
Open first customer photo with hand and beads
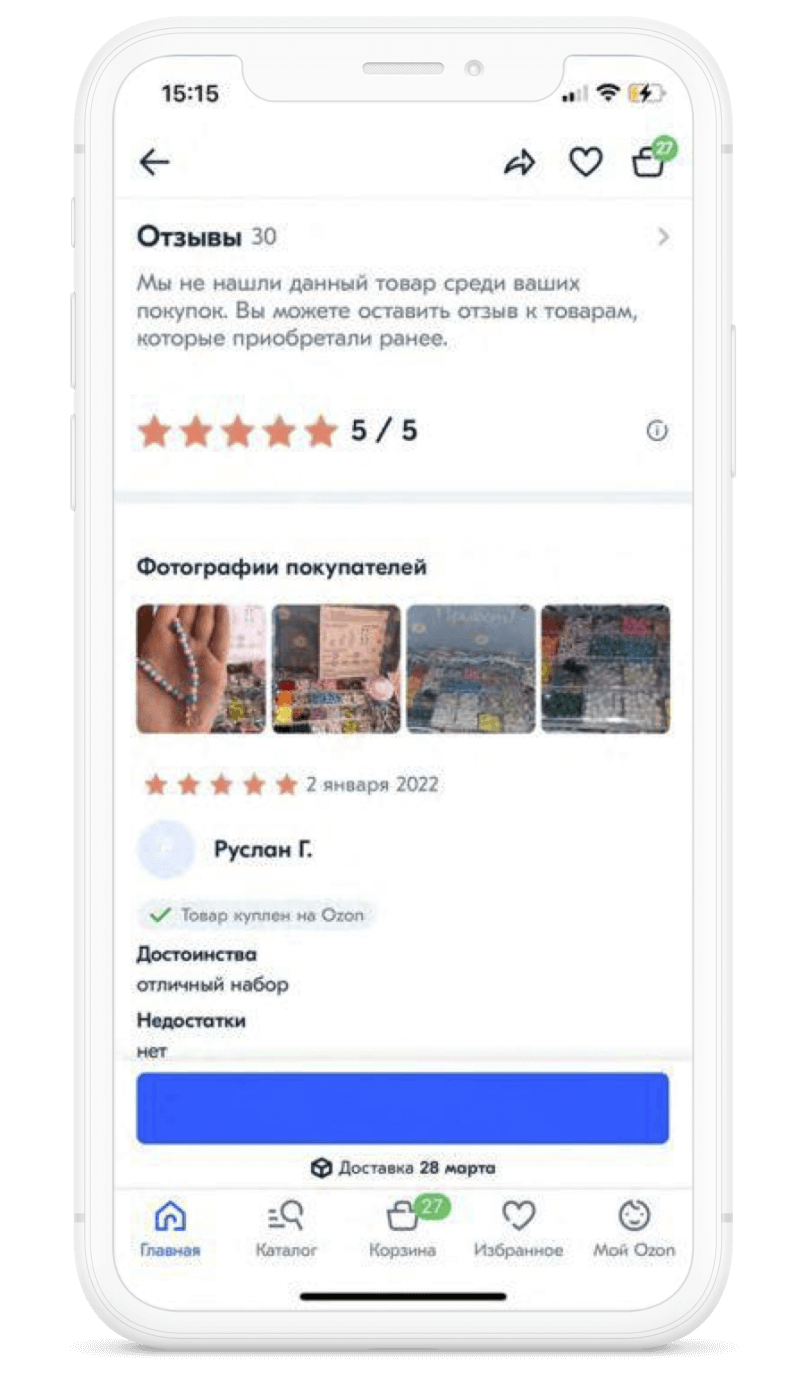point(201,669)
